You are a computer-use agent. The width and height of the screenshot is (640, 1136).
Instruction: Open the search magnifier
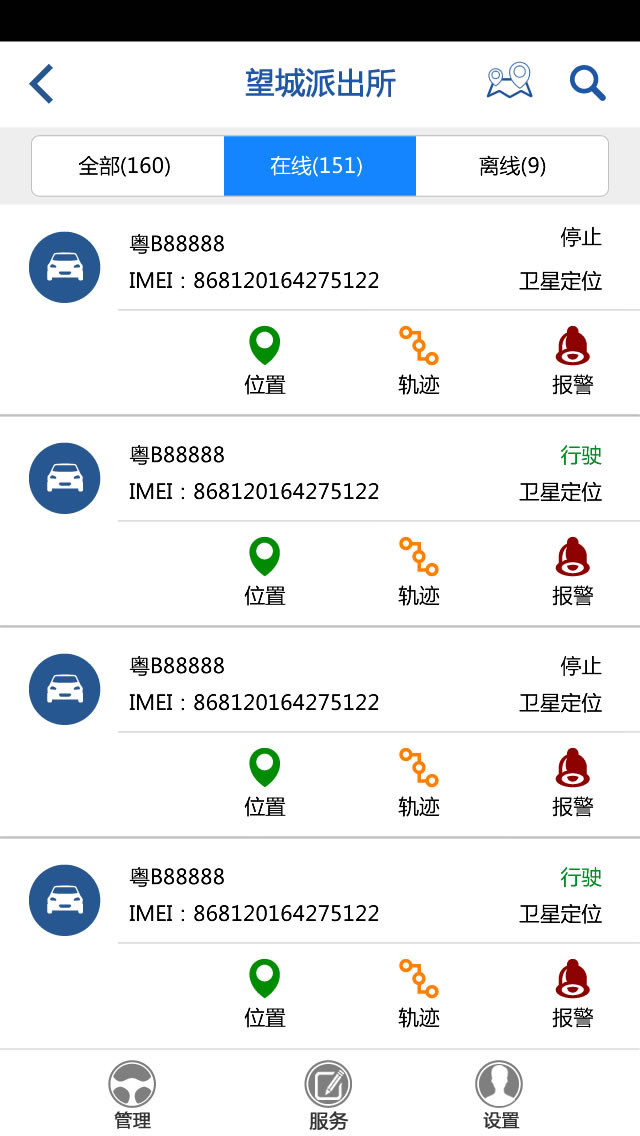pyautogui.click(x=587, y=83)
